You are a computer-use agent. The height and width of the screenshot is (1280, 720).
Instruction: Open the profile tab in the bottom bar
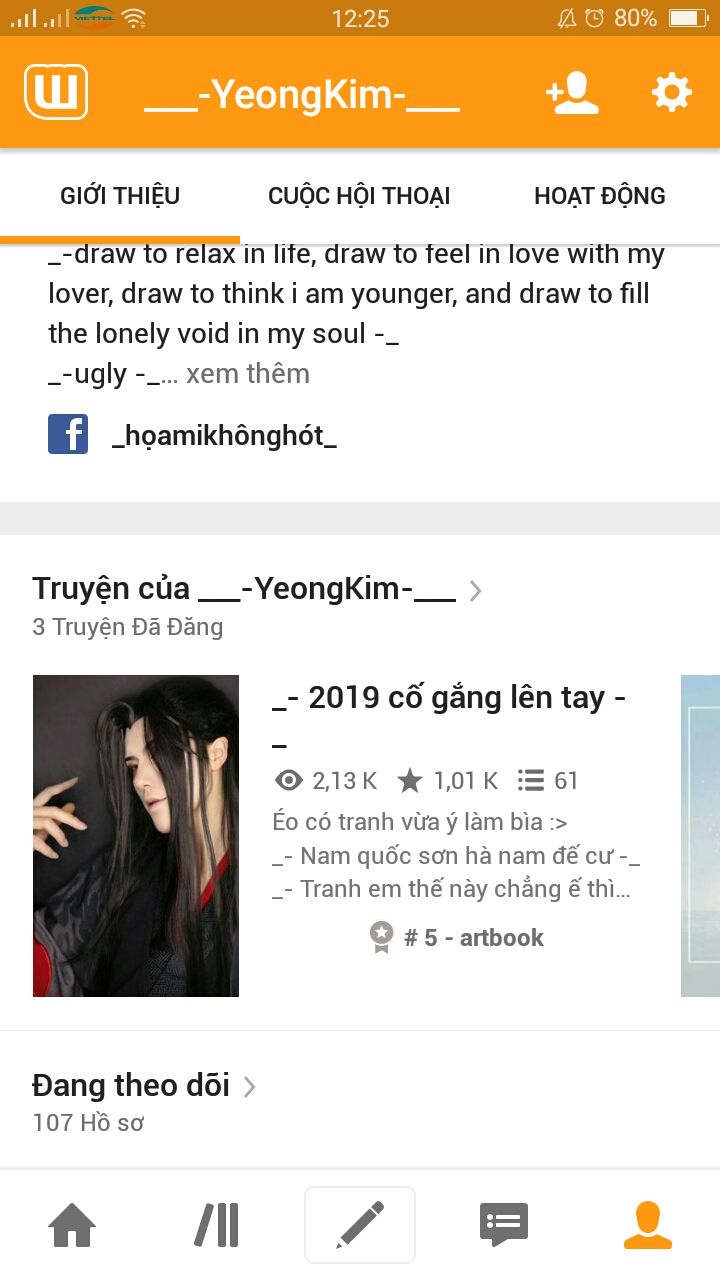click(x=648, y=1225)
